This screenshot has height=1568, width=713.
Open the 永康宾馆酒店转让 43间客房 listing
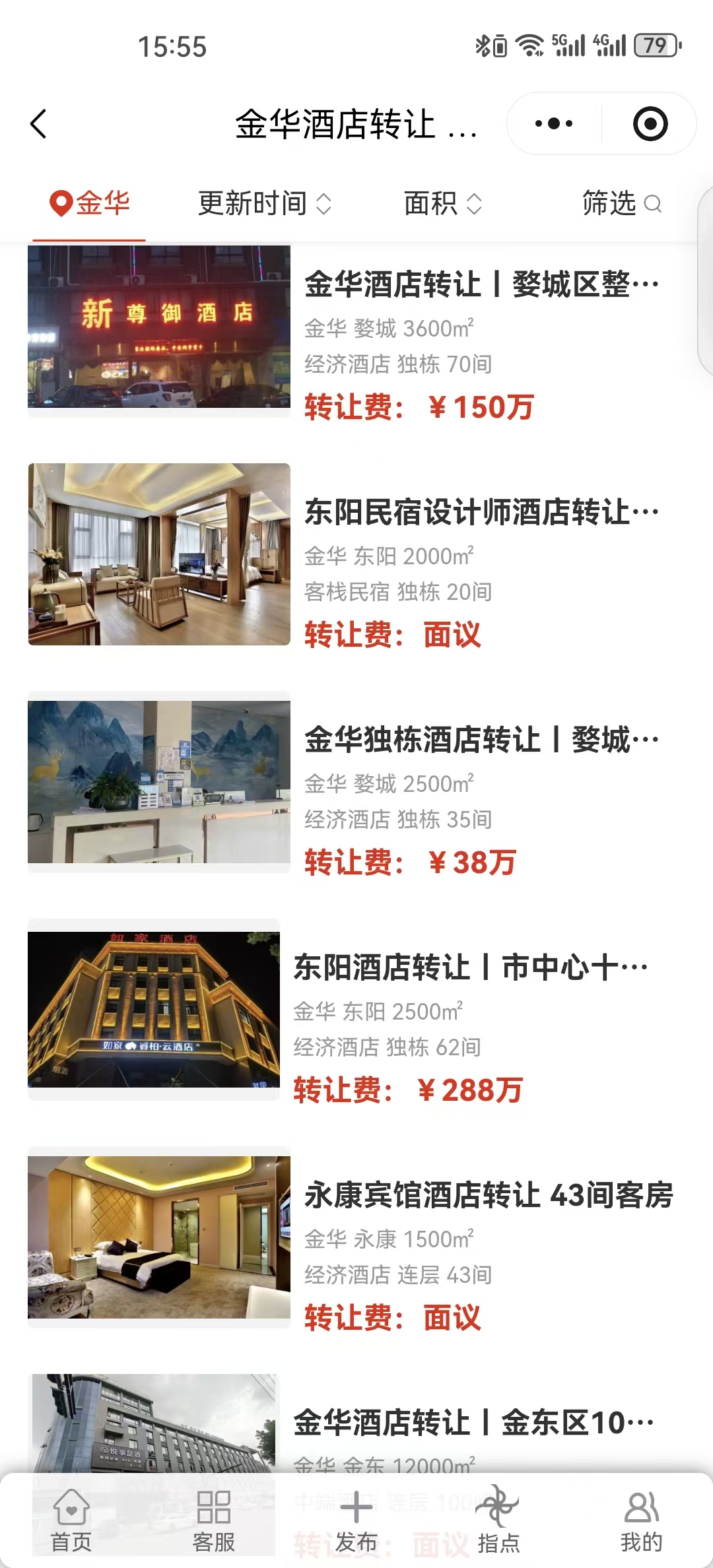356,1239
